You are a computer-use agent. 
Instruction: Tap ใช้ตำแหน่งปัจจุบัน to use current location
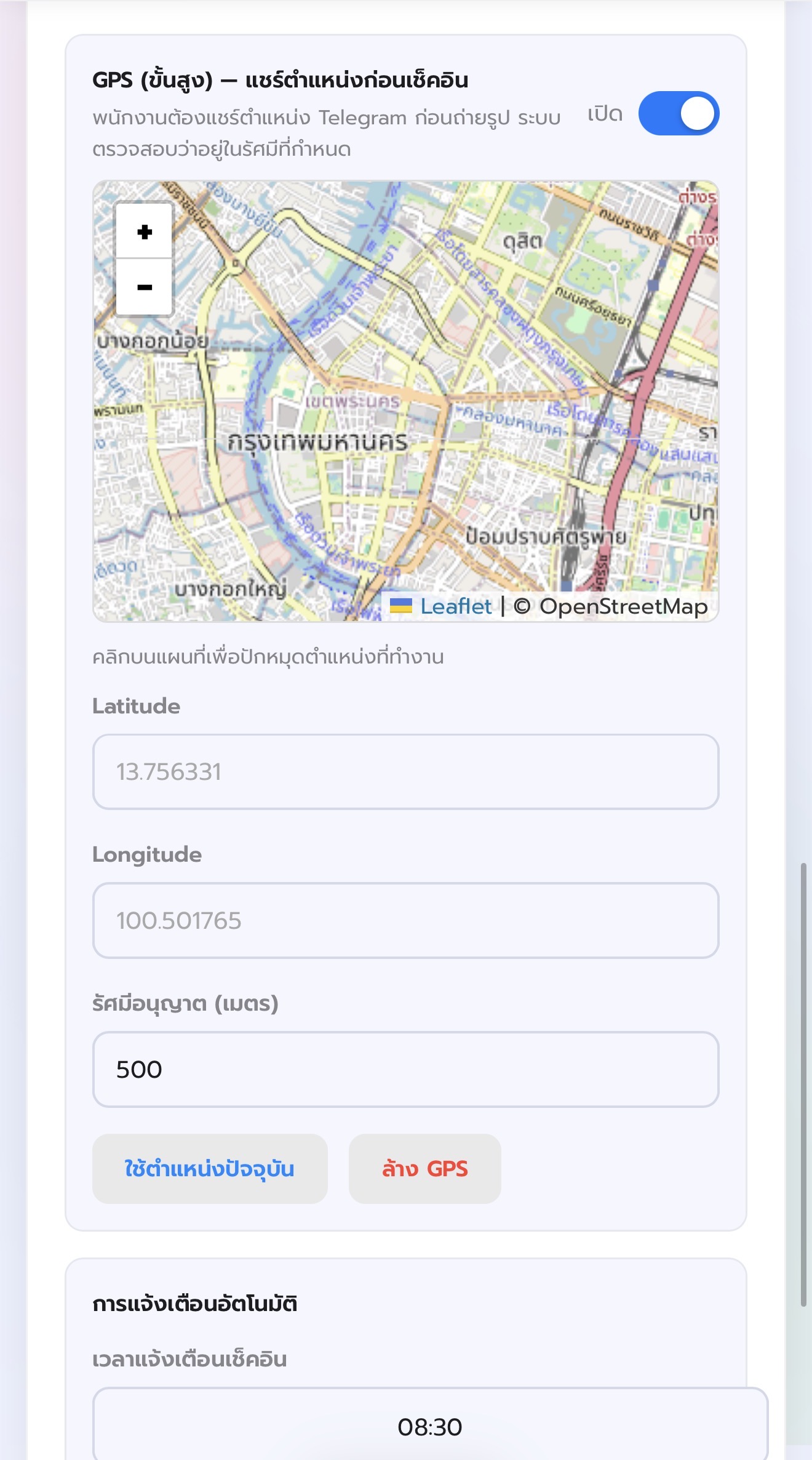(210, 1168)
